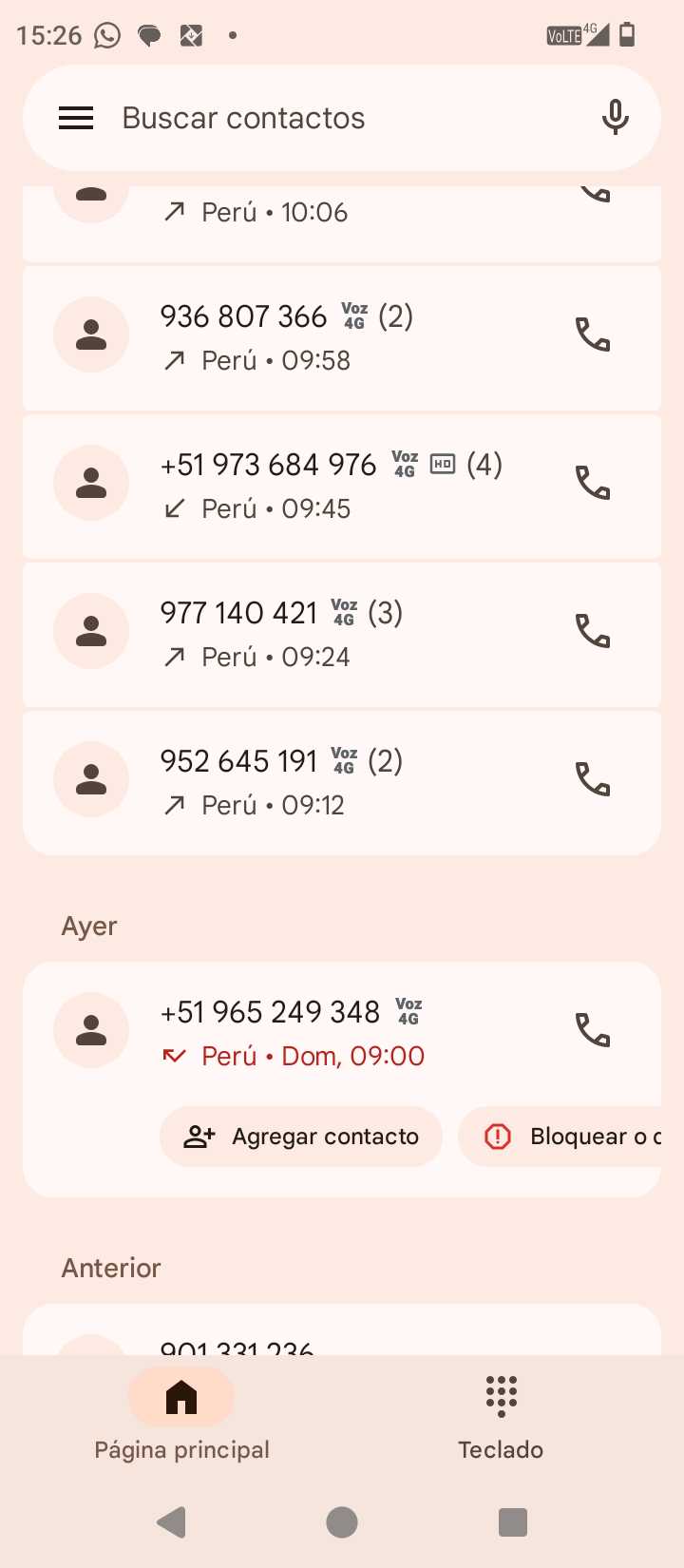Call the missed number +51 965 249 348
Image resolution: width=684 pixels, height=1568 pixels.
[x=593, y=1031]
